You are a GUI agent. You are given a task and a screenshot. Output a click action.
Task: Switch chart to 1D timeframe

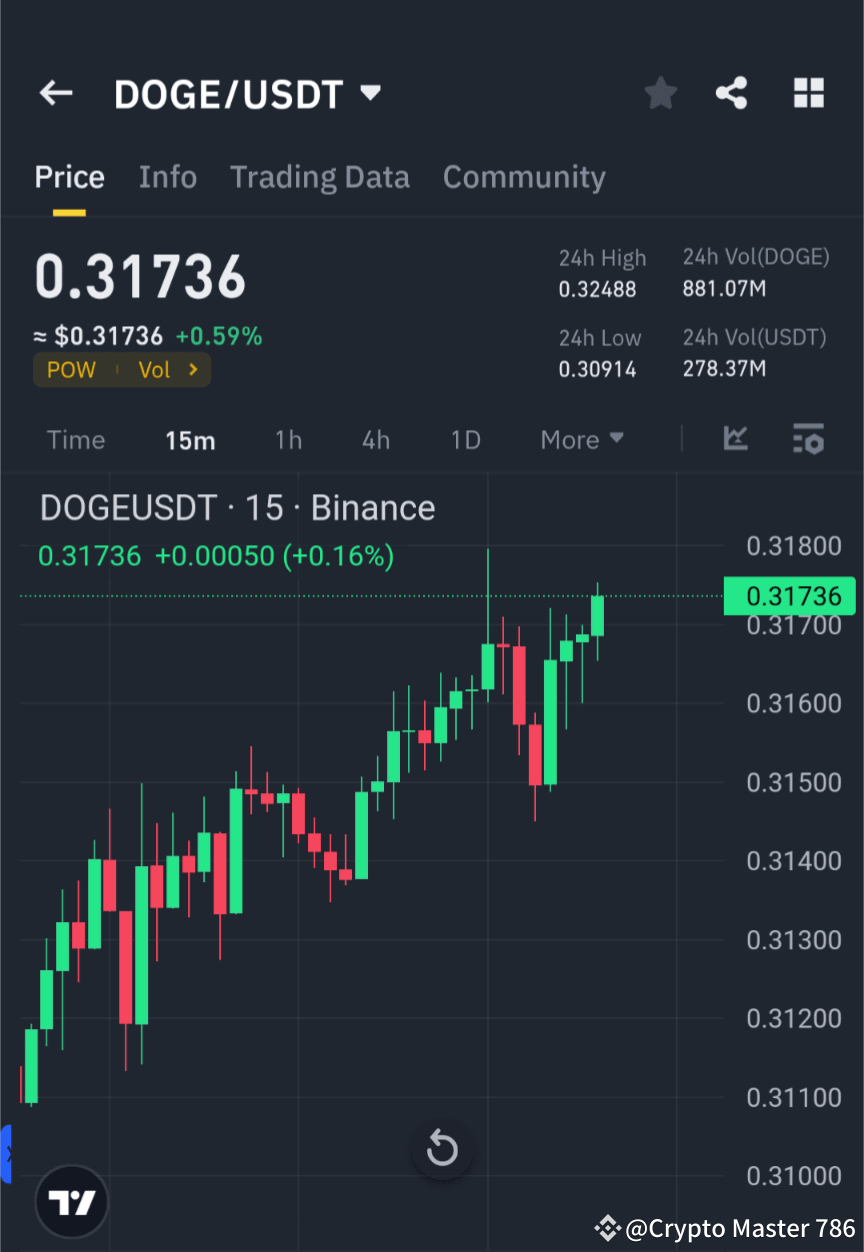tap(465, 439)
